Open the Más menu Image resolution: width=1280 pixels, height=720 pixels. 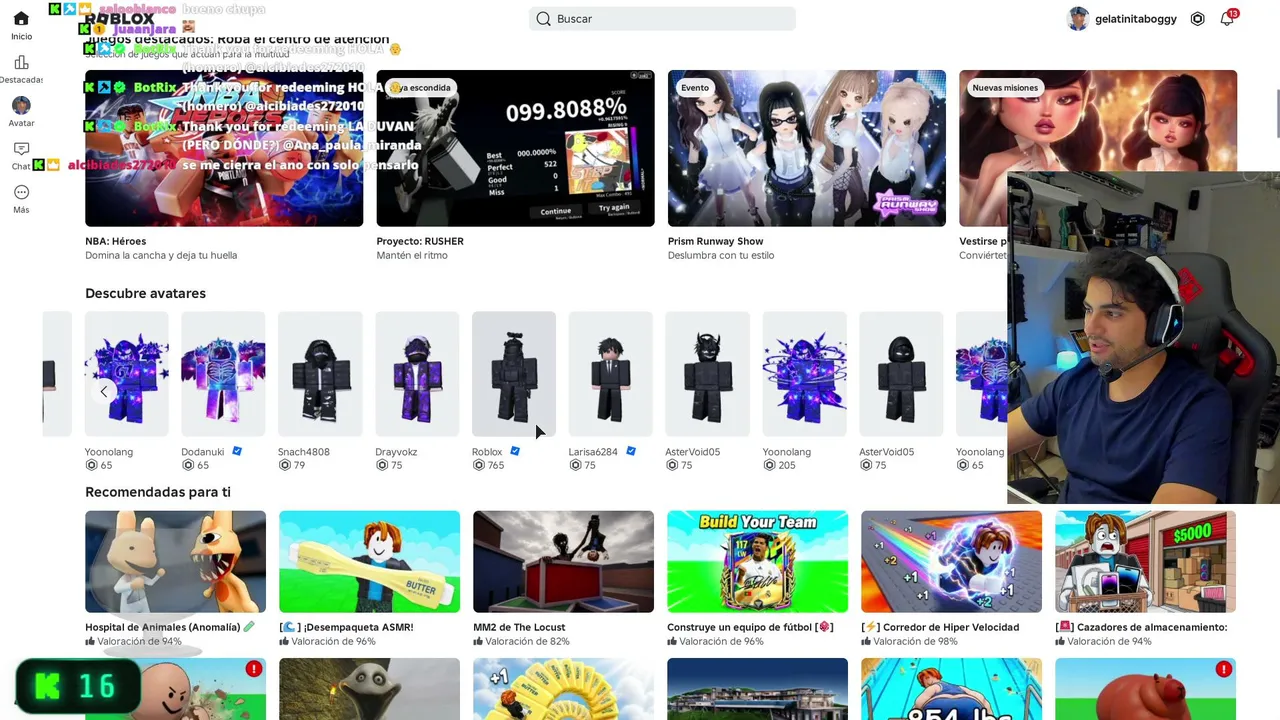pos(21,199)
